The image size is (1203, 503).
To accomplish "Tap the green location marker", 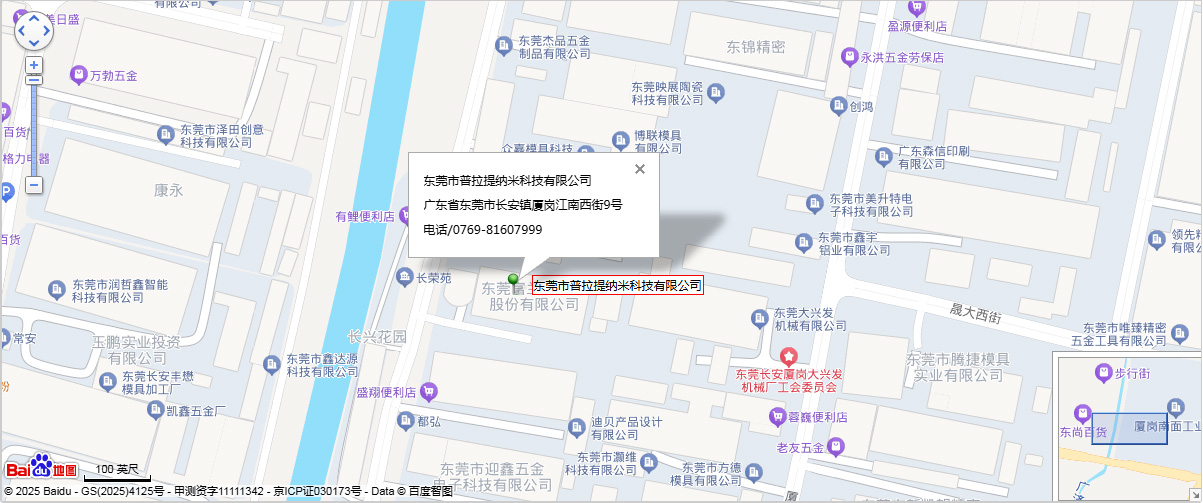I will (514, 279).
